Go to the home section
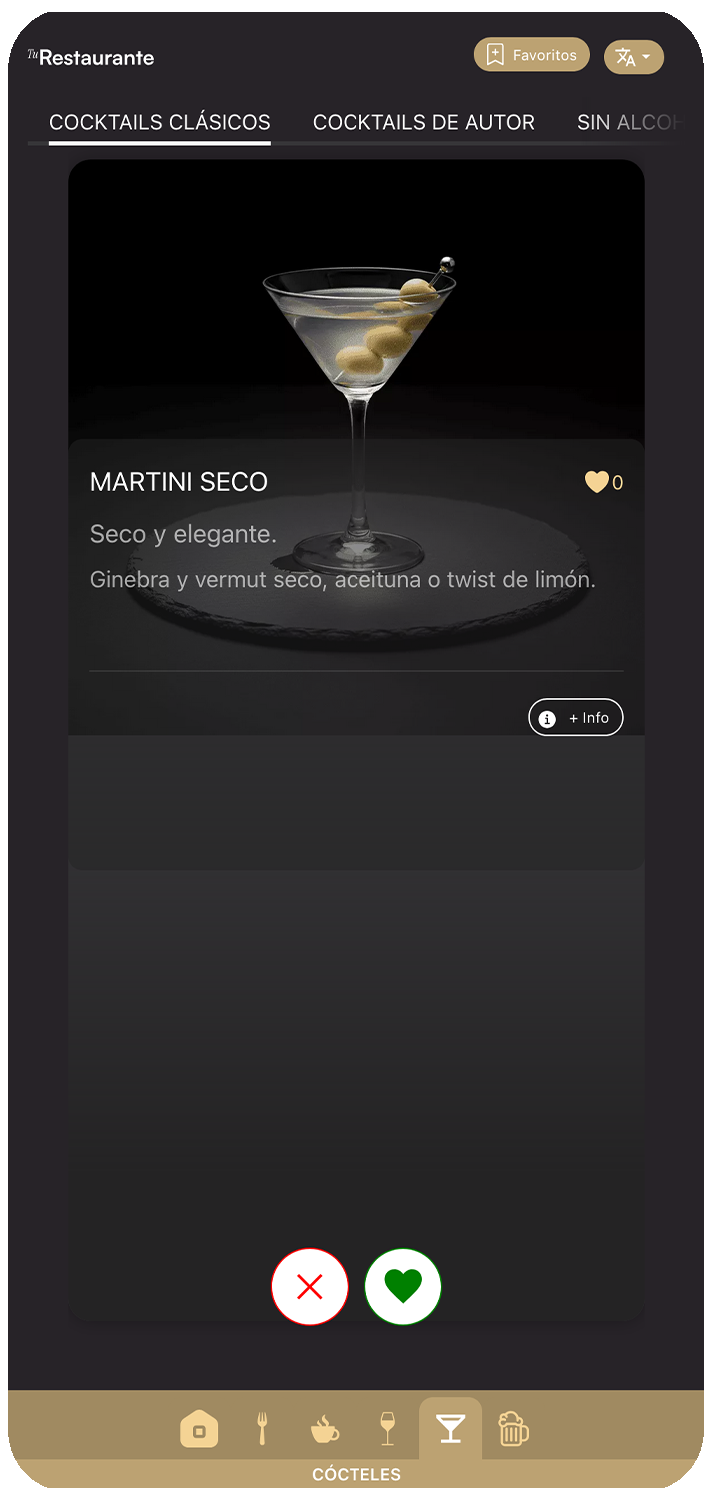The height and width of the screenshot is (1500, 712). pos(199,1429)
